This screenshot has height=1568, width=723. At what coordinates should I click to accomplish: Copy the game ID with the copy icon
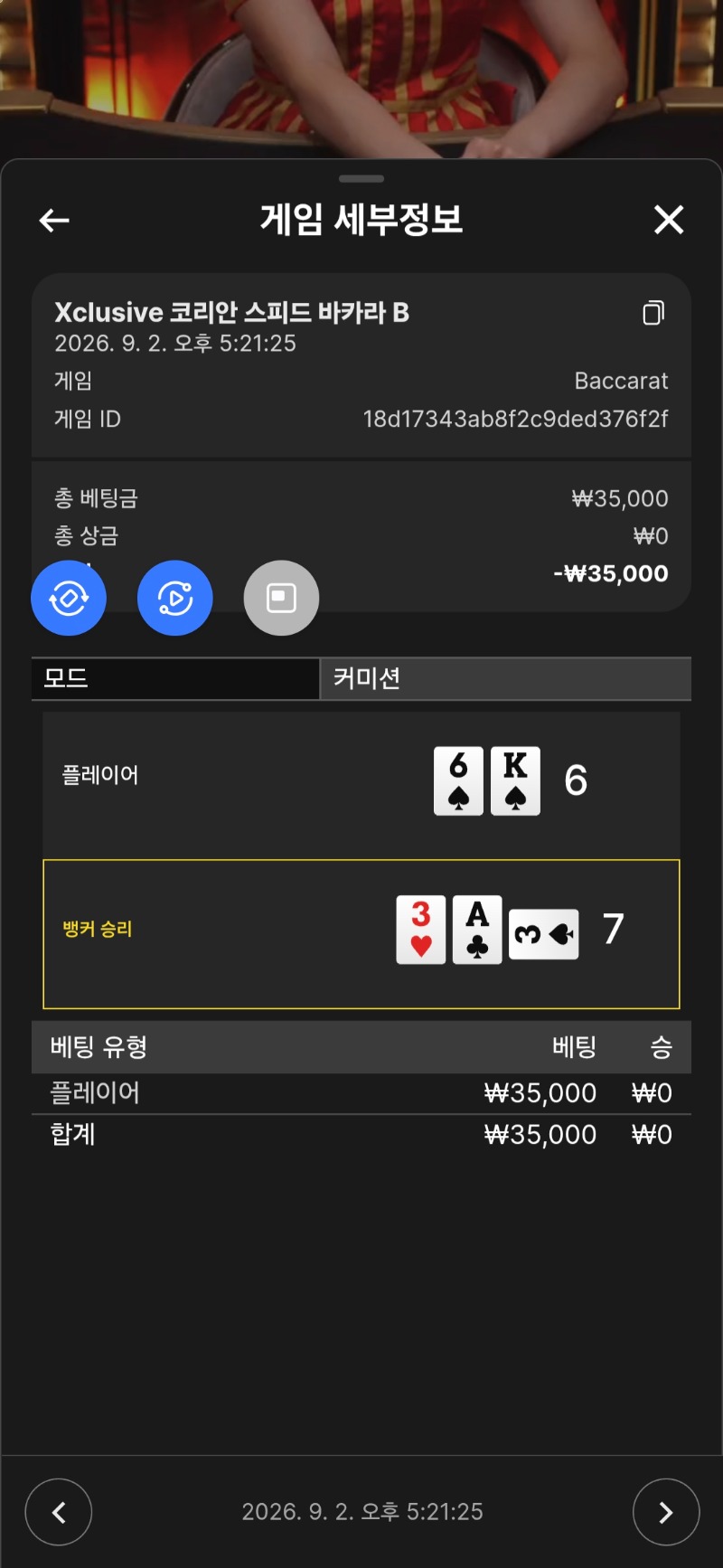(x=653, y=313)
